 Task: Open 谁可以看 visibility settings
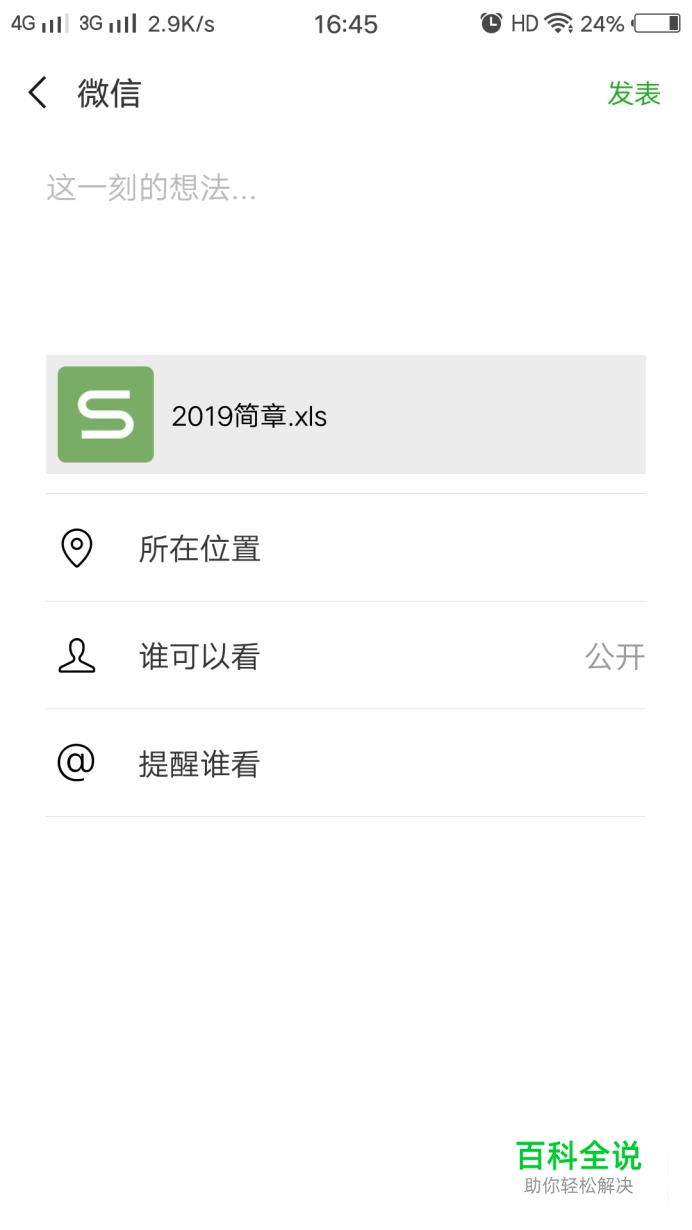[345, 656]
